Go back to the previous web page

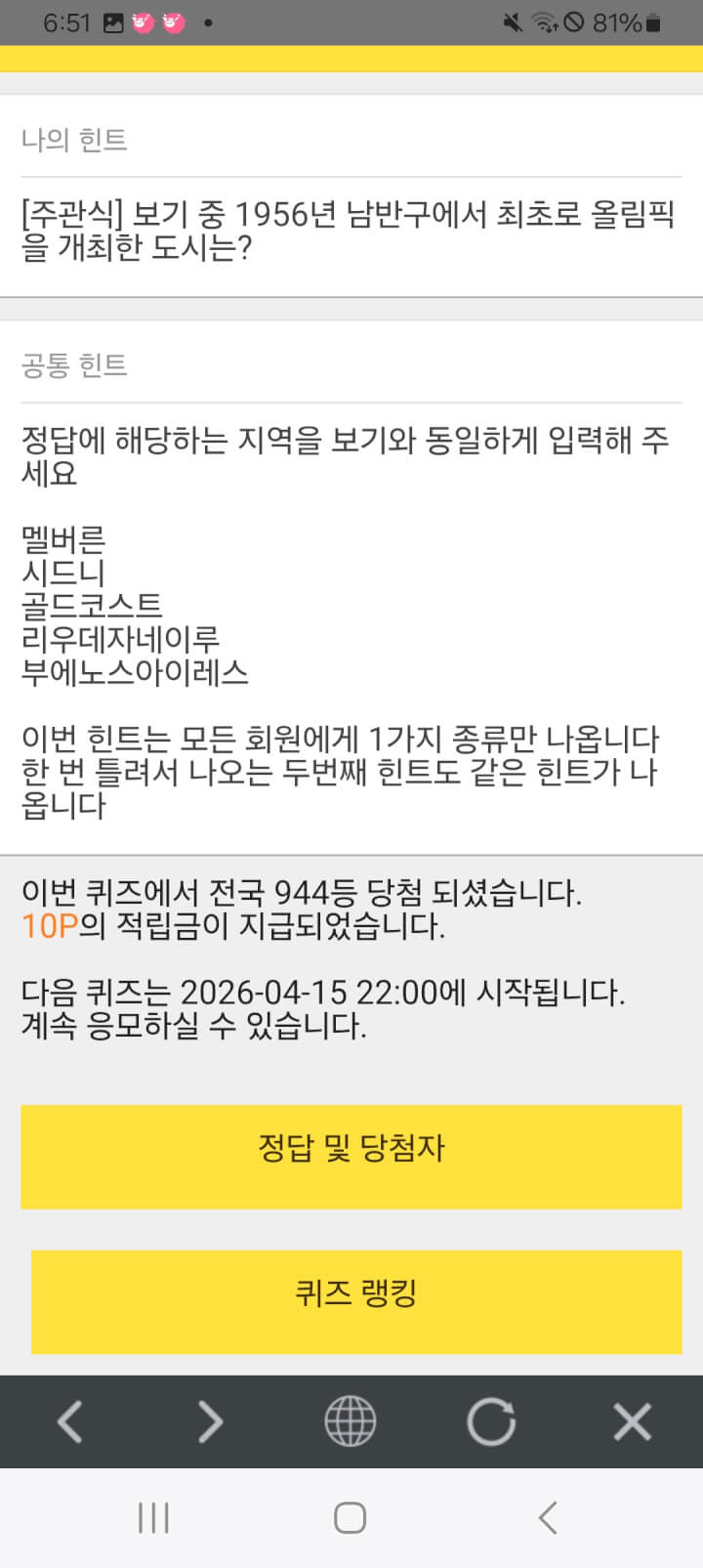(70, 1421)
